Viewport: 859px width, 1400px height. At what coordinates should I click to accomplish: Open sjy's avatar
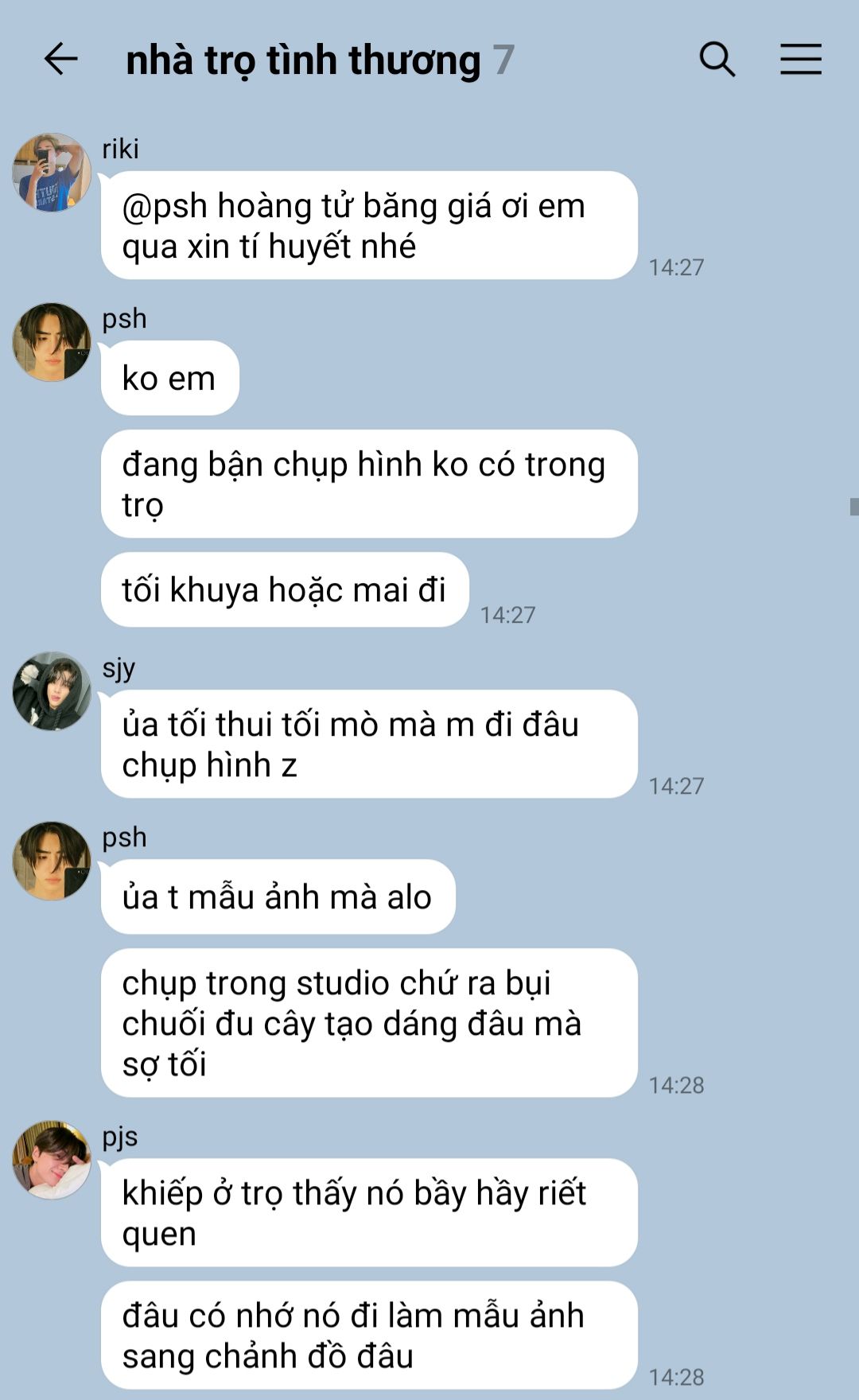[x=52, y=691]
